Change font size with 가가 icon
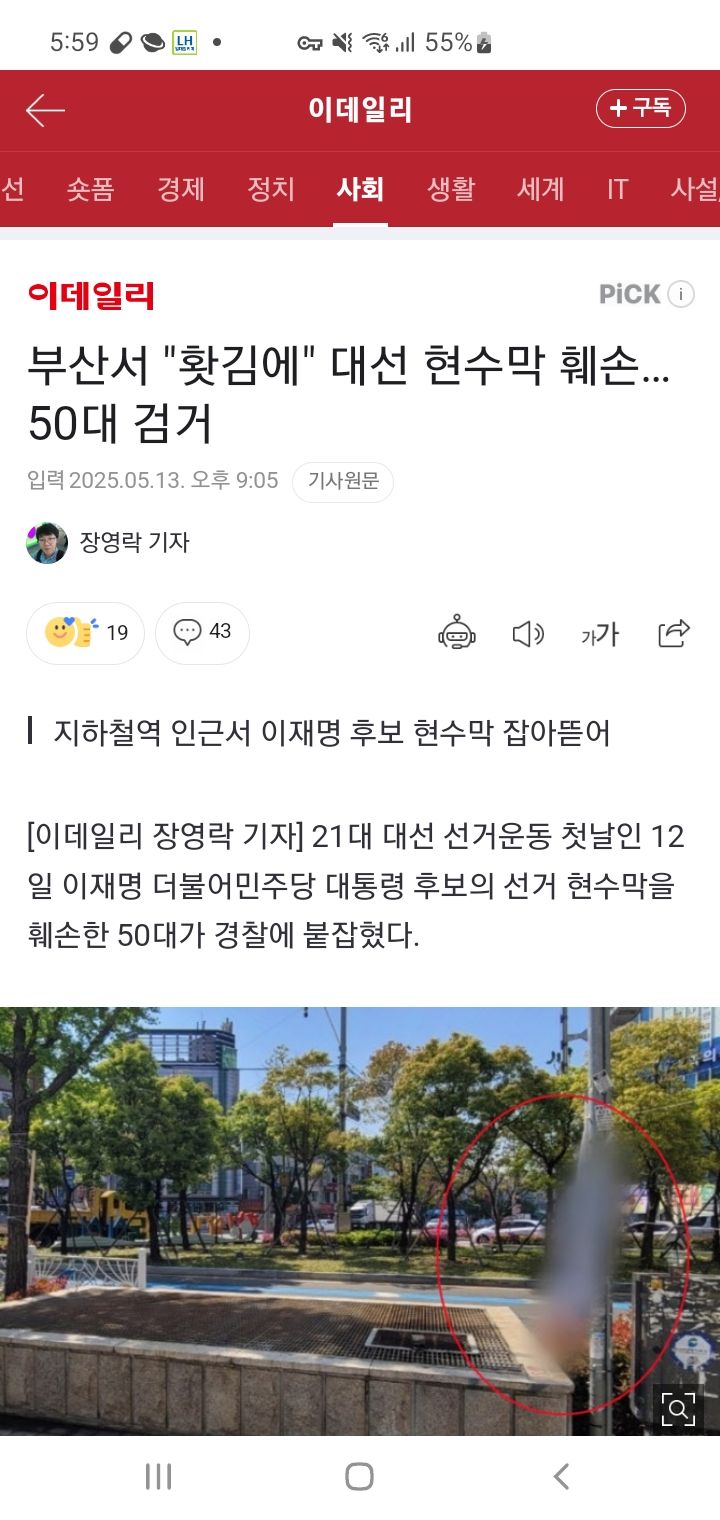Image resolution: width=720 pixels, height=1520 pixels. [600, 634]
